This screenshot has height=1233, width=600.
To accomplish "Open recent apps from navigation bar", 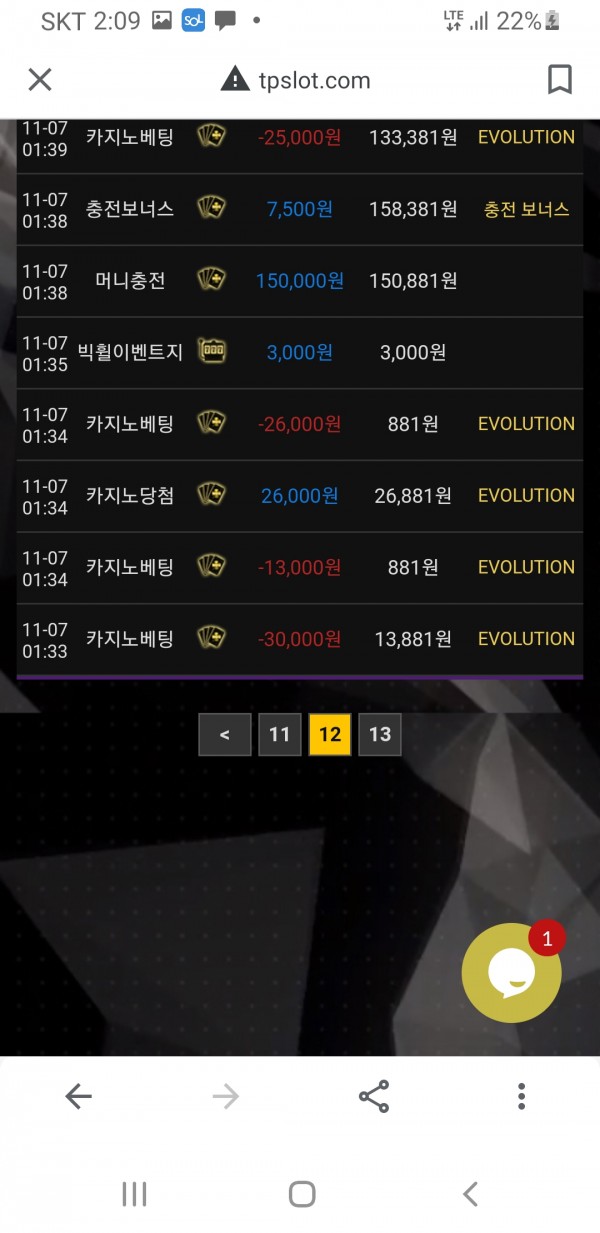I will point(134,1193).
